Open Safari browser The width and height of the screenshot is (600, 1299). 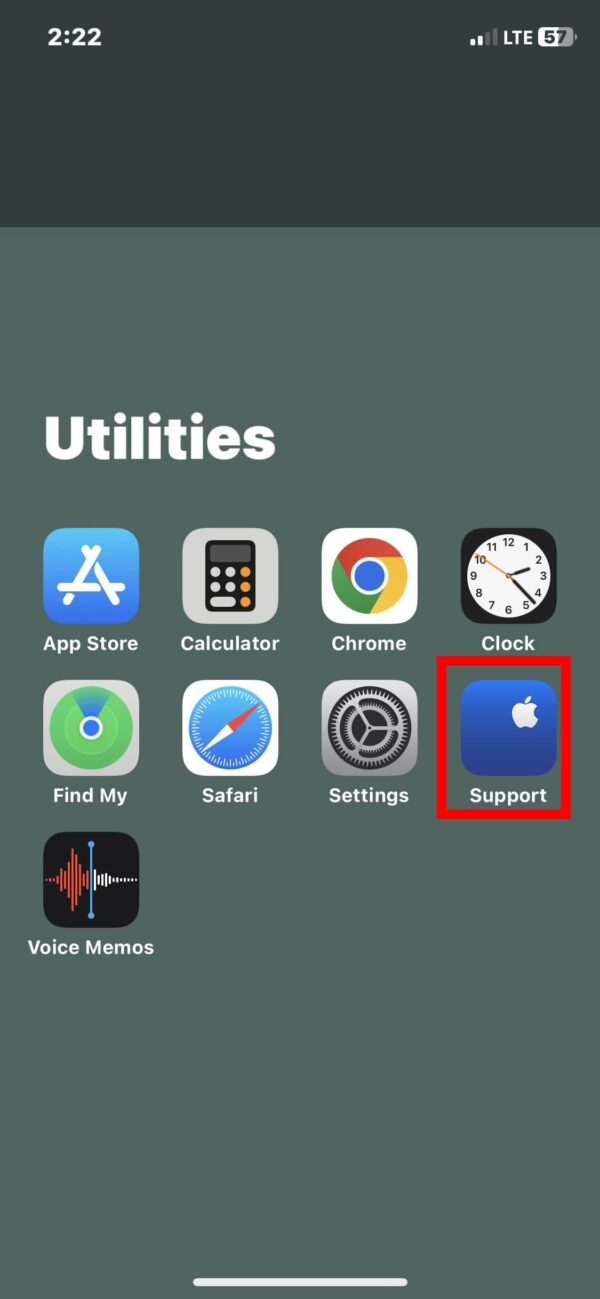230,728
